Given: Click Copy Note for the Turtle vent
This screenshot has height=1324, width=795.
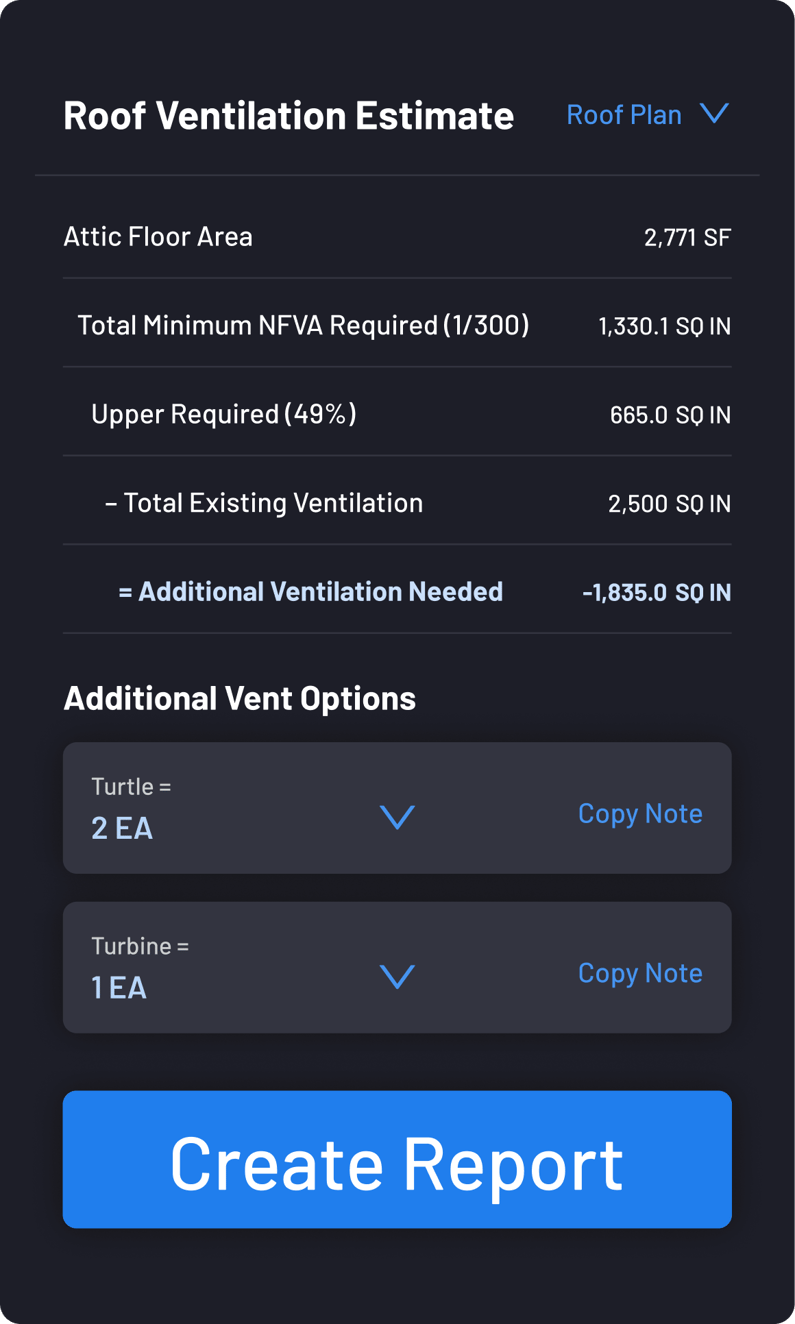Looking at the screenshot, I should tap(640, 813).
